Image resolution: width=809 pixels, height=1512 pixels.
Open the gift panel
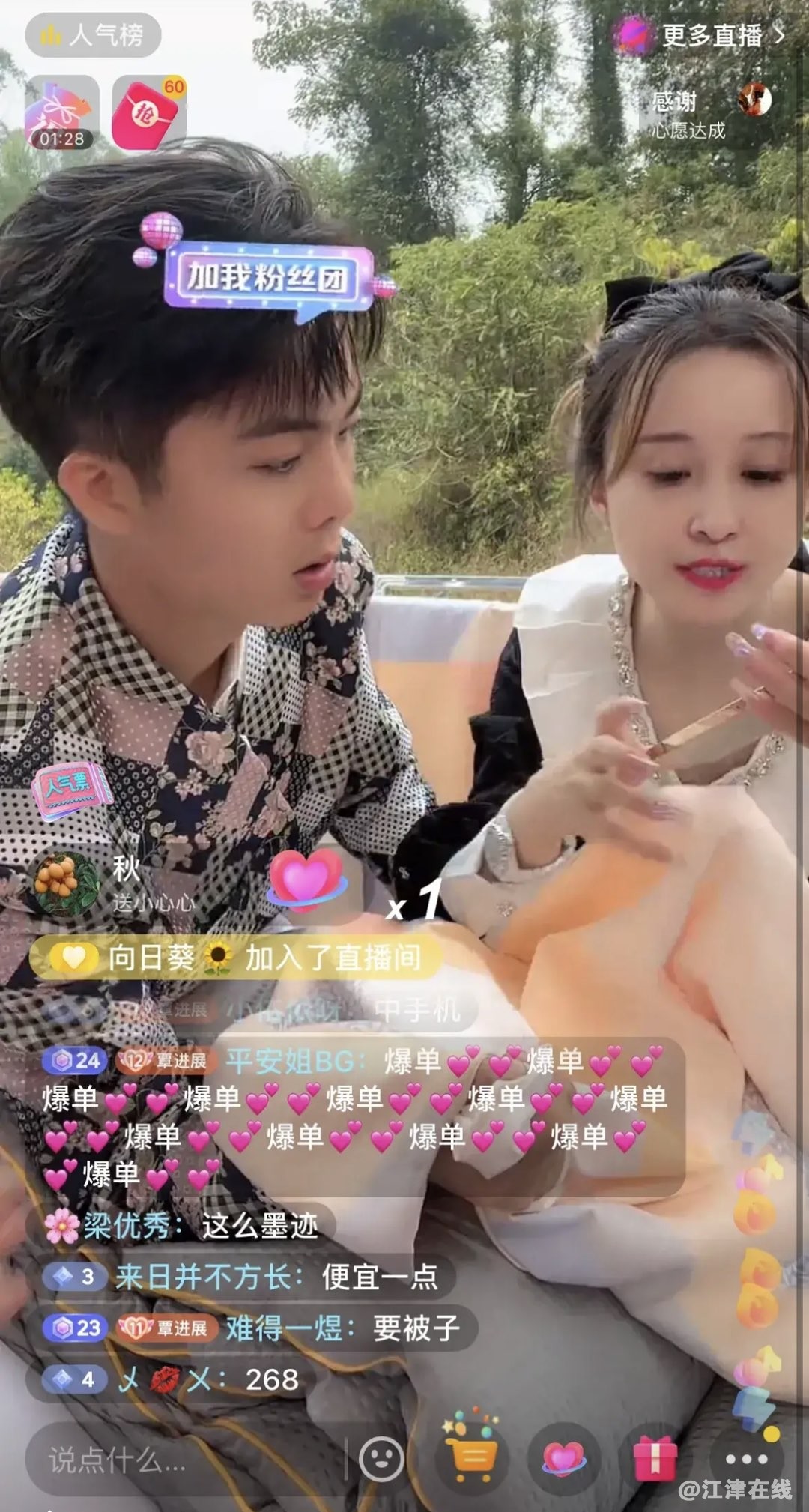[654, 1458]
